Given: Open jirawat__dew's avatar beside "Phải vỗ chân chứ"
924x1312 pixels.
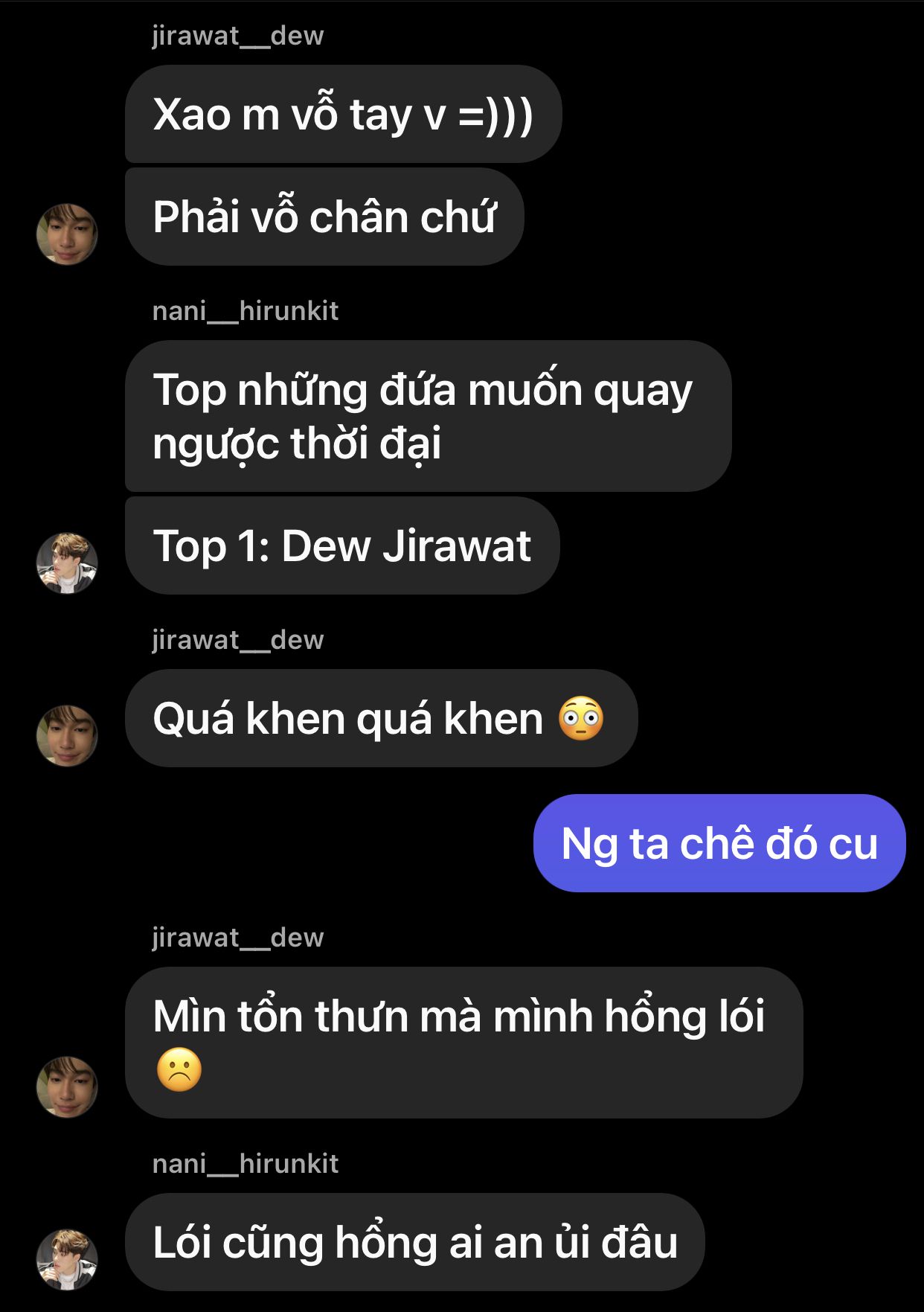Looking at the screenshot, I should pos(67,234).
